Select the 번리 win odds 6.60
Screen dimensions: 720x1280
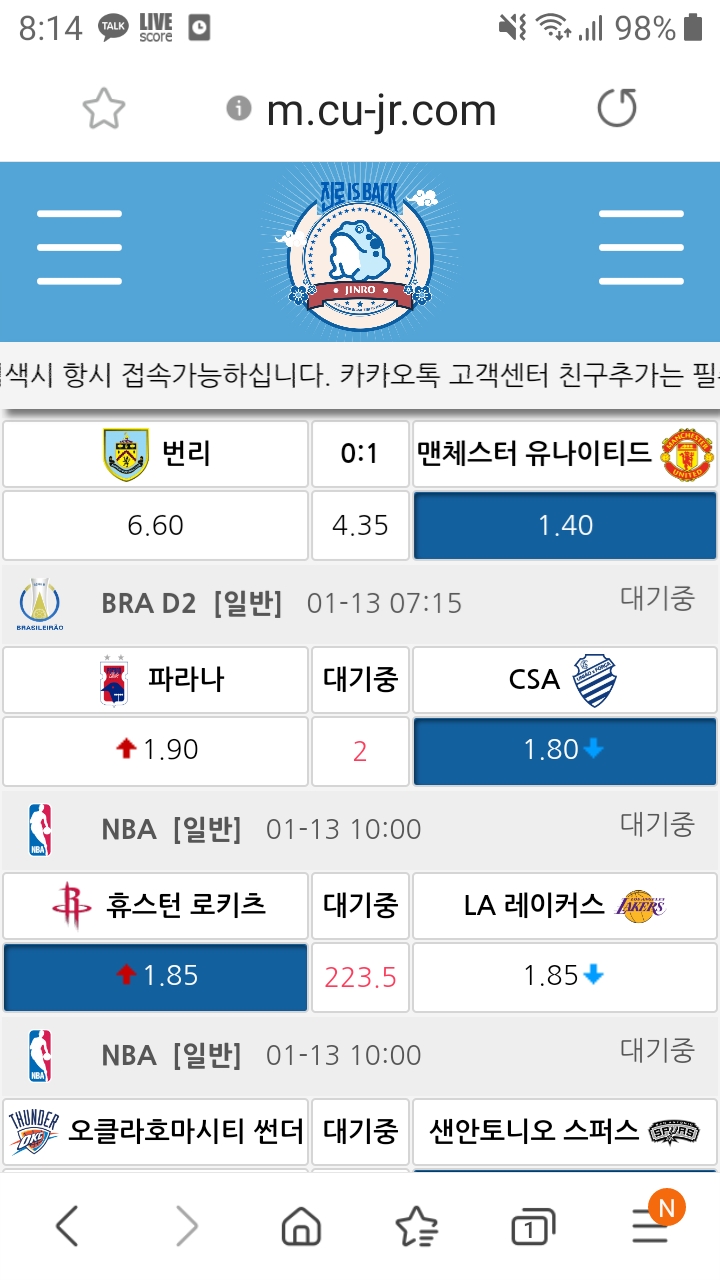tap(156, 525)
